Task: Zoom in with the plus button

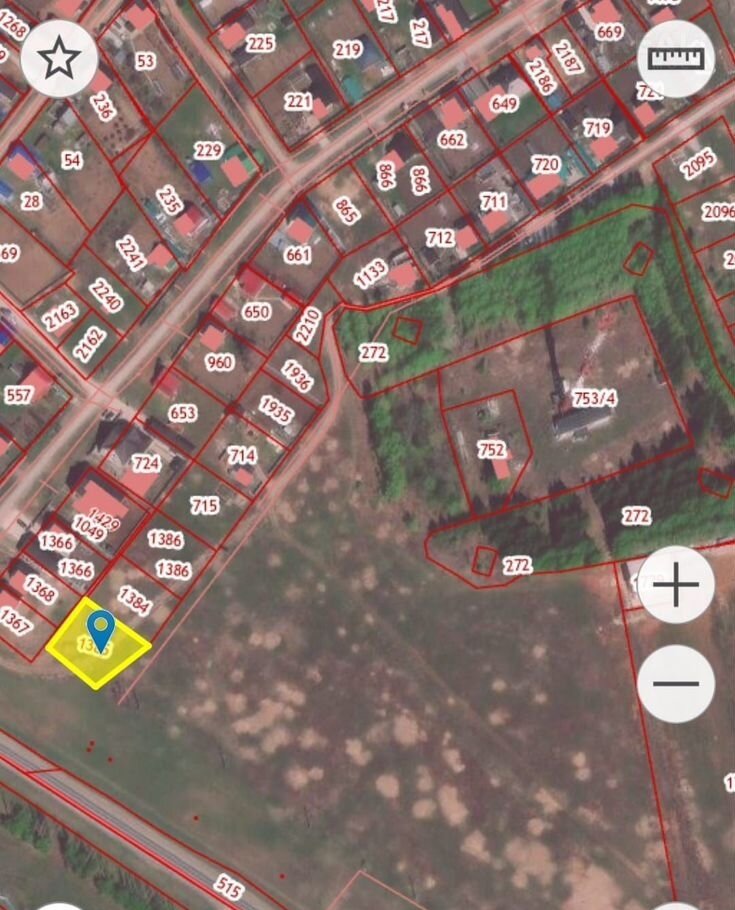Action: tap(676, 585)
